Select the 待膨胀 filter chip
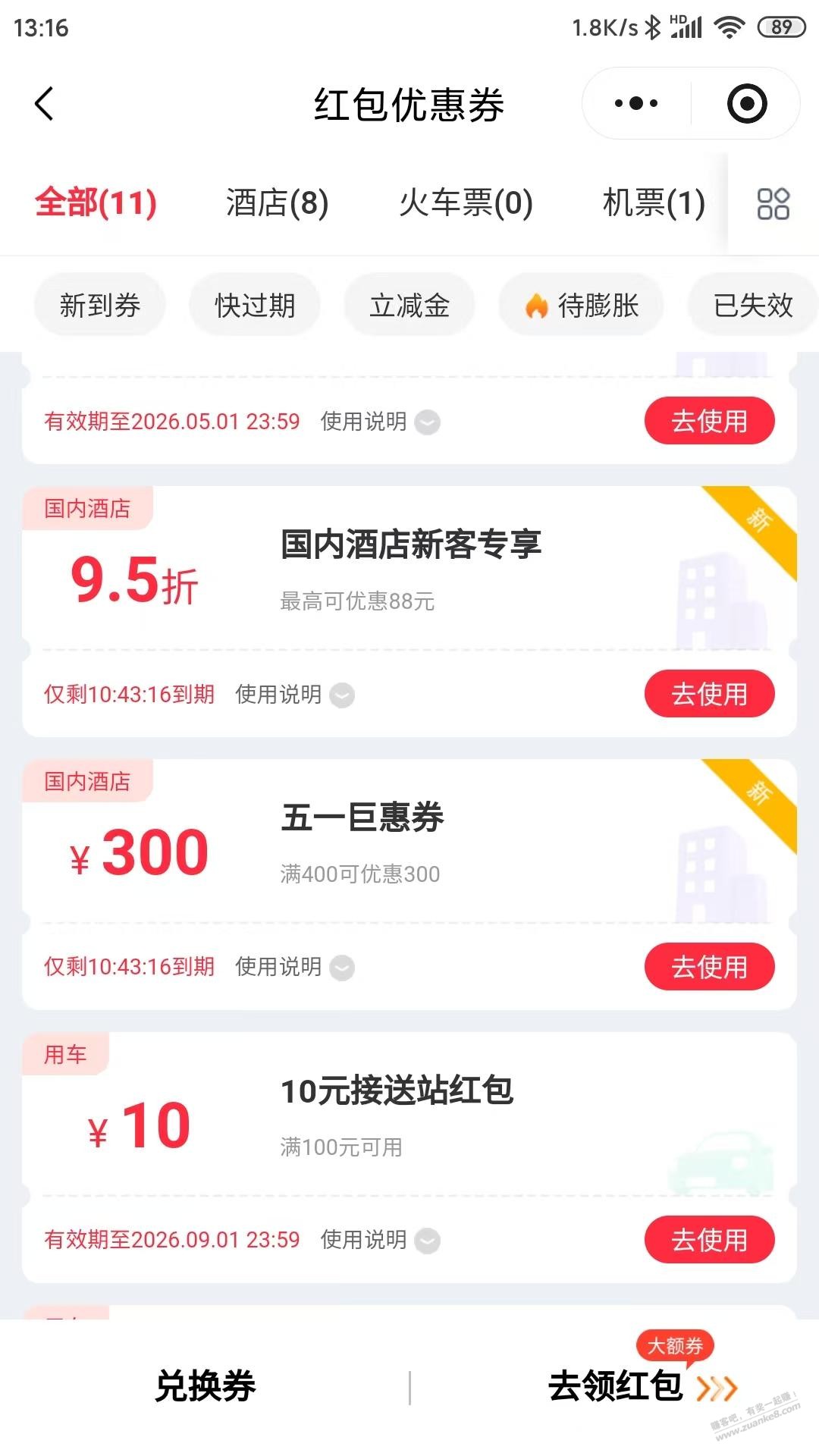The height and width of the screenshot is (1456, 819). [582, 306]
